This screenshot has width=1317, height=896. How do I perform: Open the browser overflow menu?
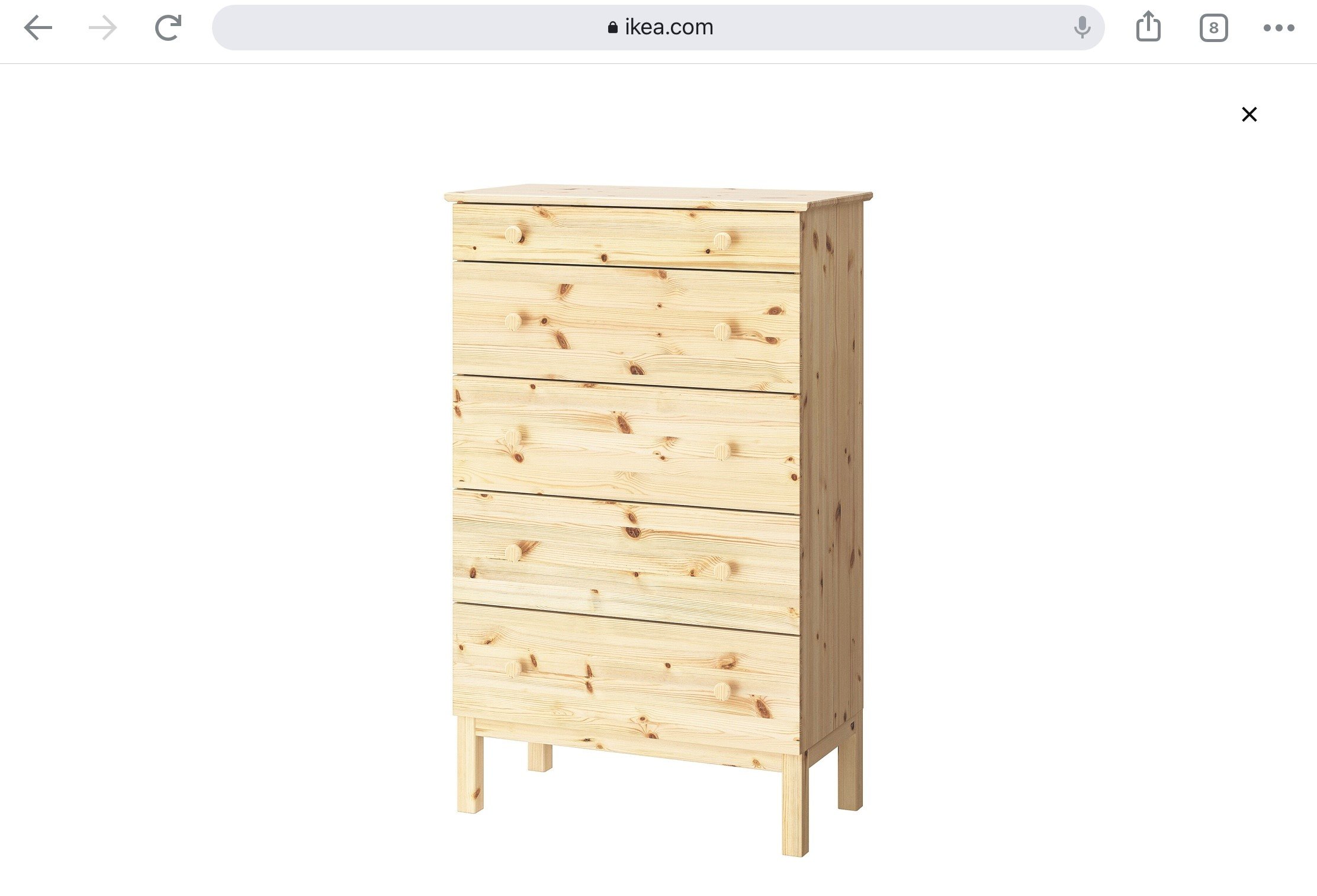click(1279, 28)
